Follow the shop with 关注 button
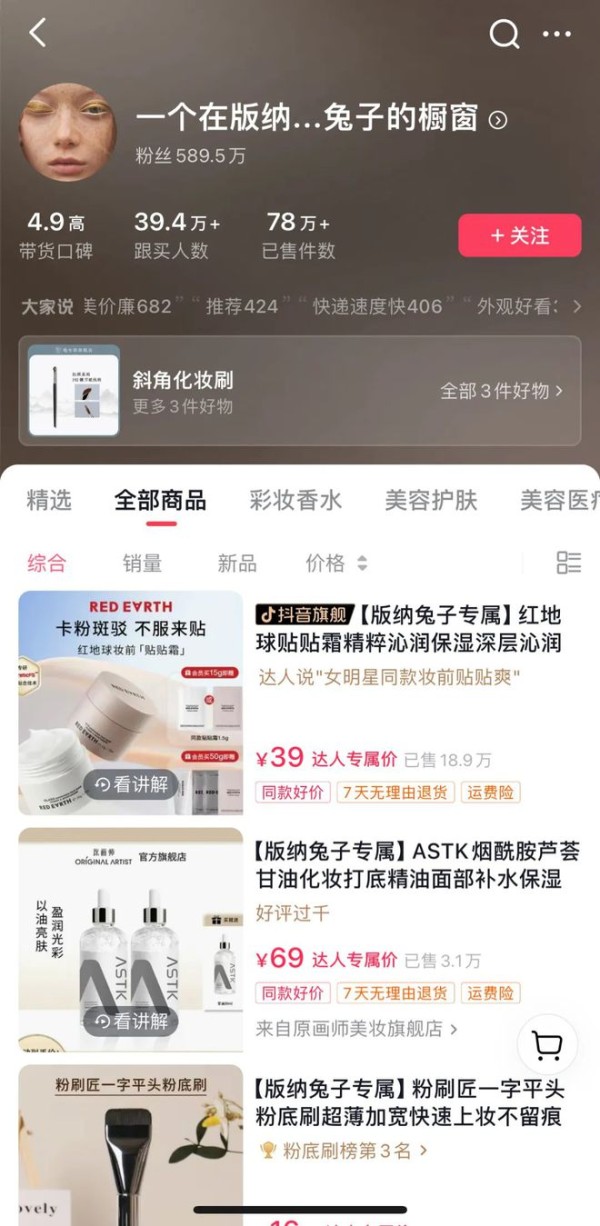 [x=519, y=236]
